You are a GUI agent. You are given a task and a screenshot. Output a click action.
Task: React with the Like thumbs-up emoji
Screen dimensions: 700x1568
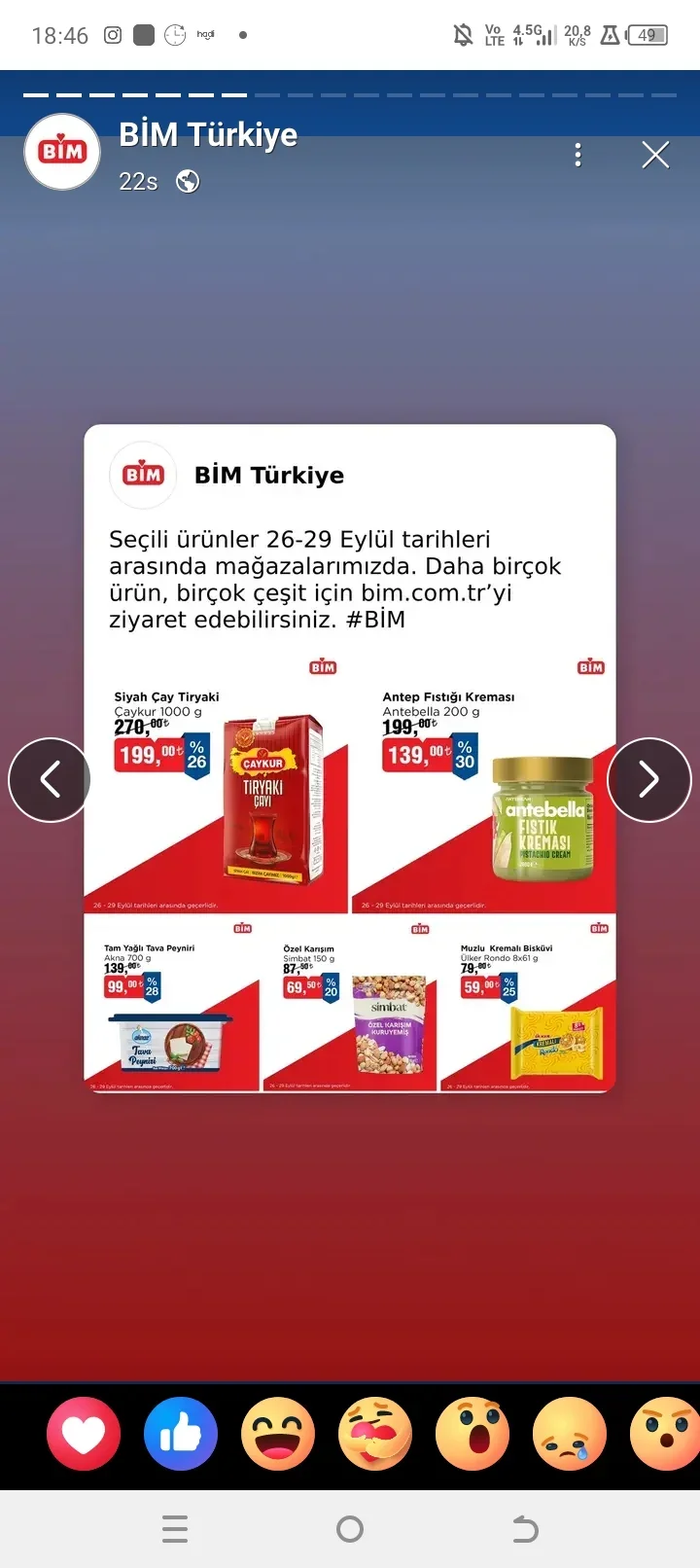[x=181, y=1433]
